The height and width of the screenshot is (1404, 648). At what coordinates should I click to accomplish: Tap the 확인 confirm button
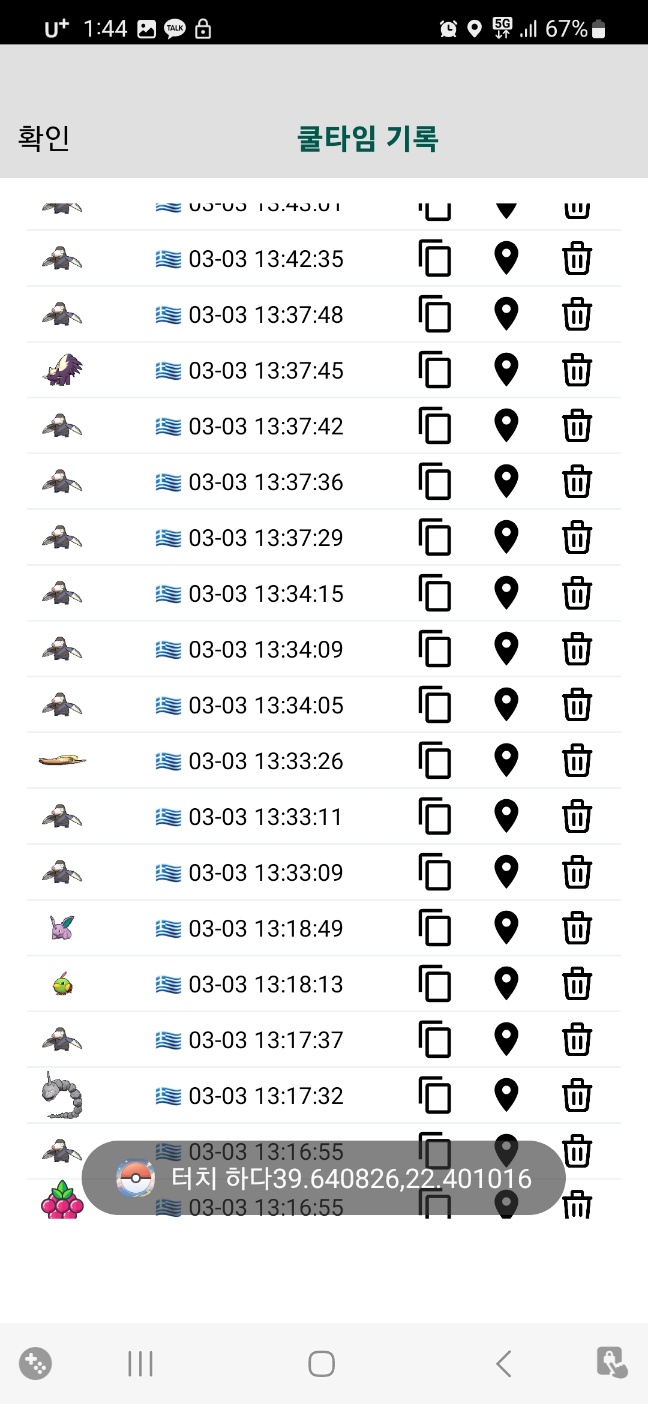[44, 137]
